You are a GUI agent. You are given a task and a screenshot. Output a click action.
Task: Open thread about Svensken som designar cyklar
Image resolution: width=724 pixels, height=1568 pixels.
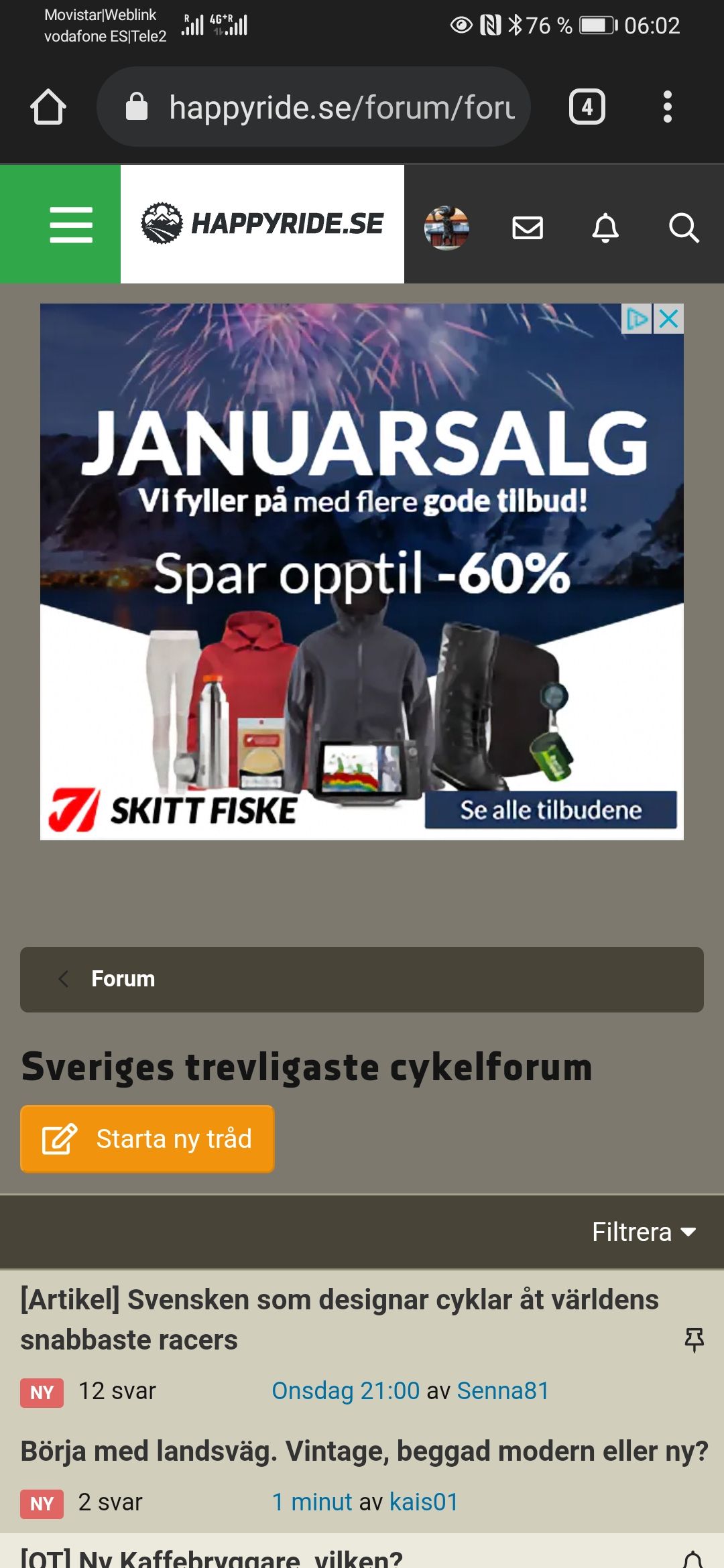point(339,1319)
